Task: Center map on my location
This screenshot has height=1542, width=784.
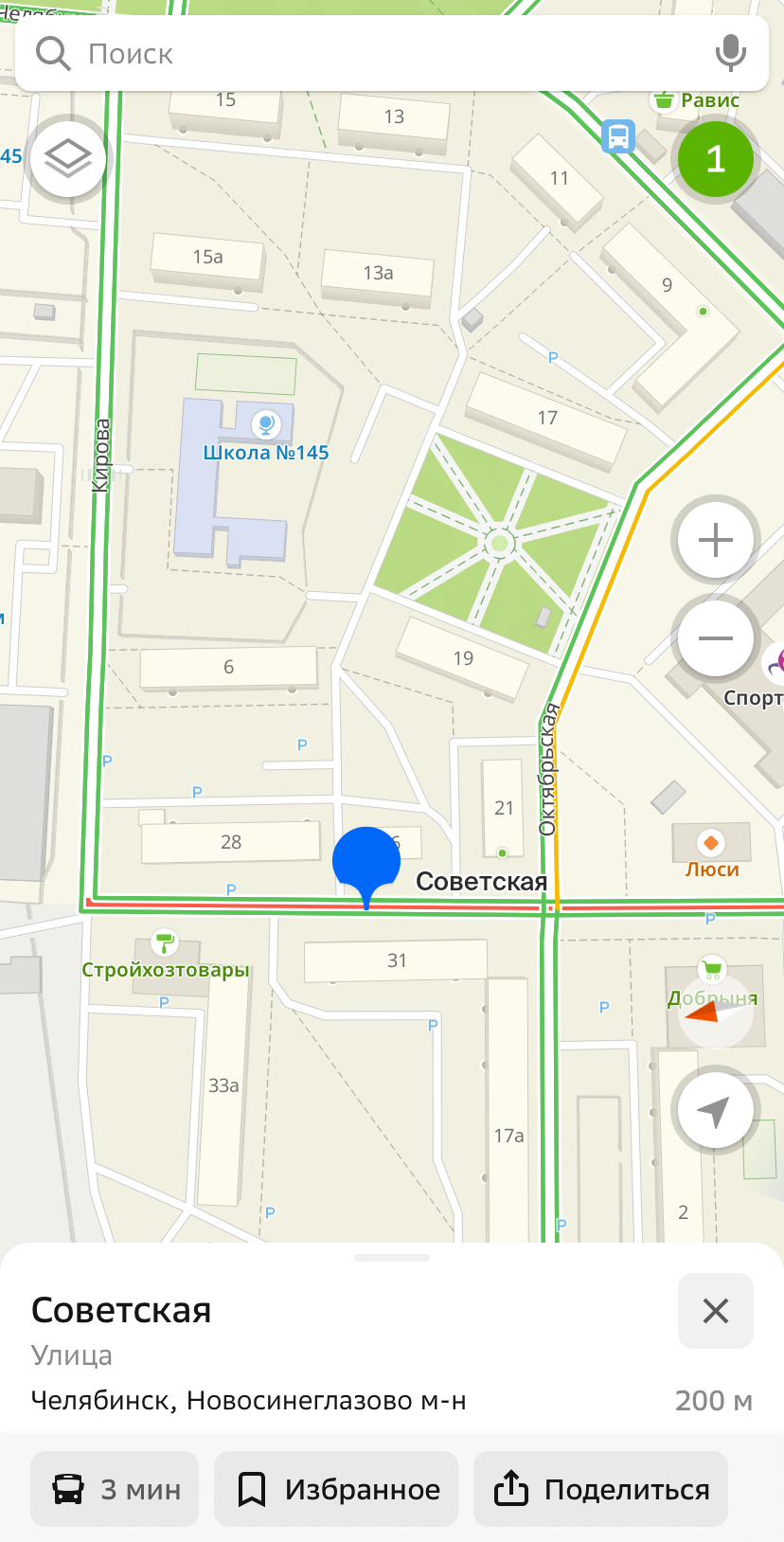Action: [716, 1110]
